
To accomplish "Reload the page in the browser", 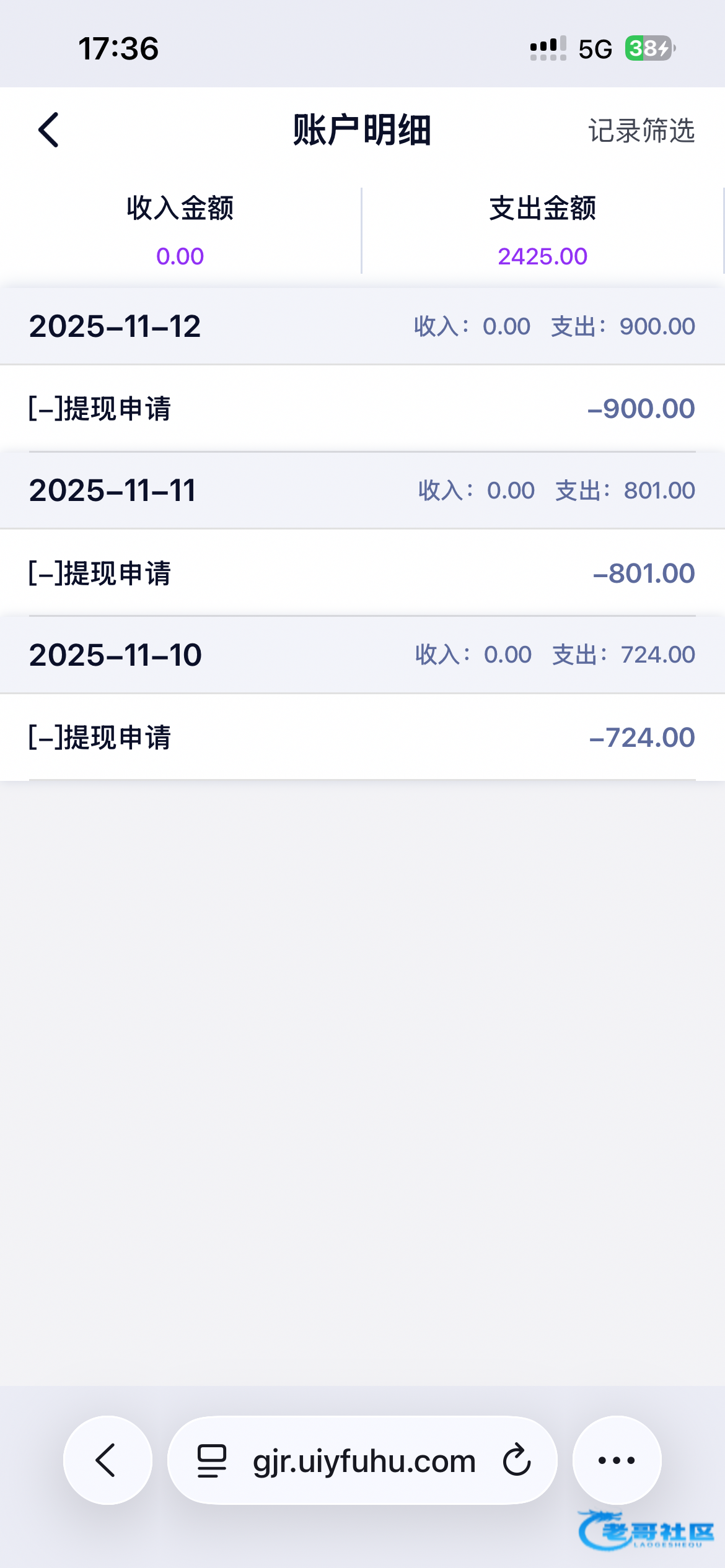I will point(517,1460).
